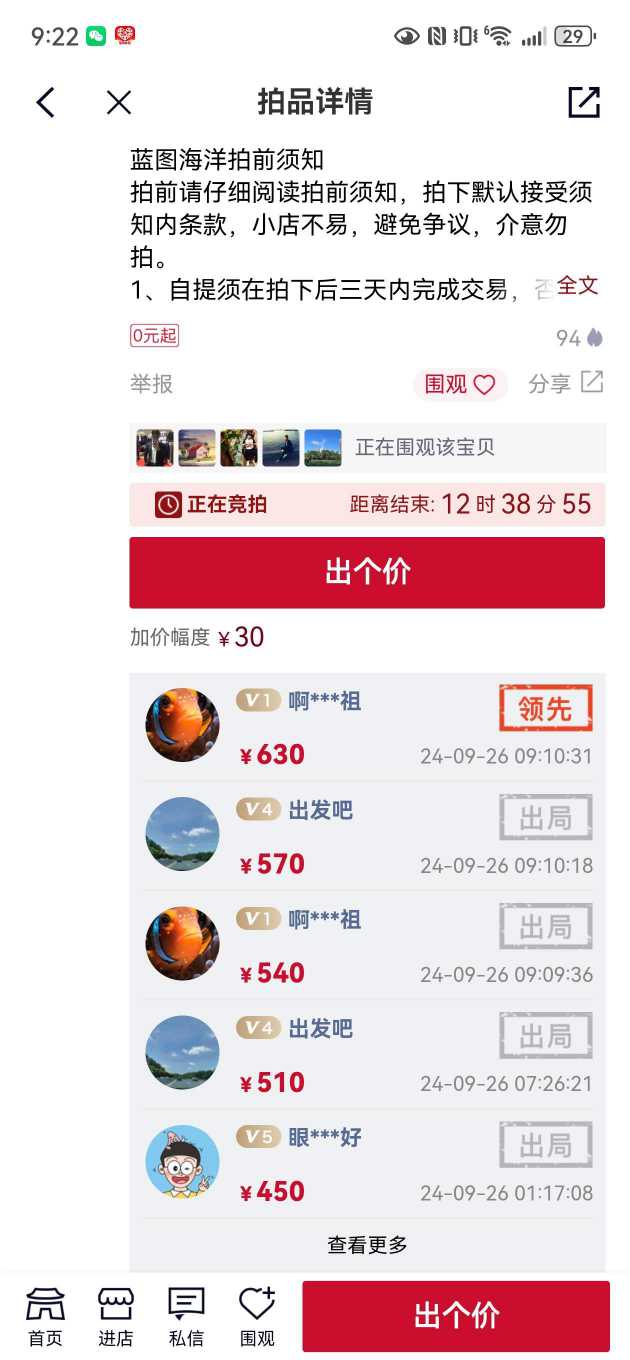The width and height of the screenshot is (630, 1360).
Task: Tap the bottom bar 出个价 button
Action: [456, 1316]
